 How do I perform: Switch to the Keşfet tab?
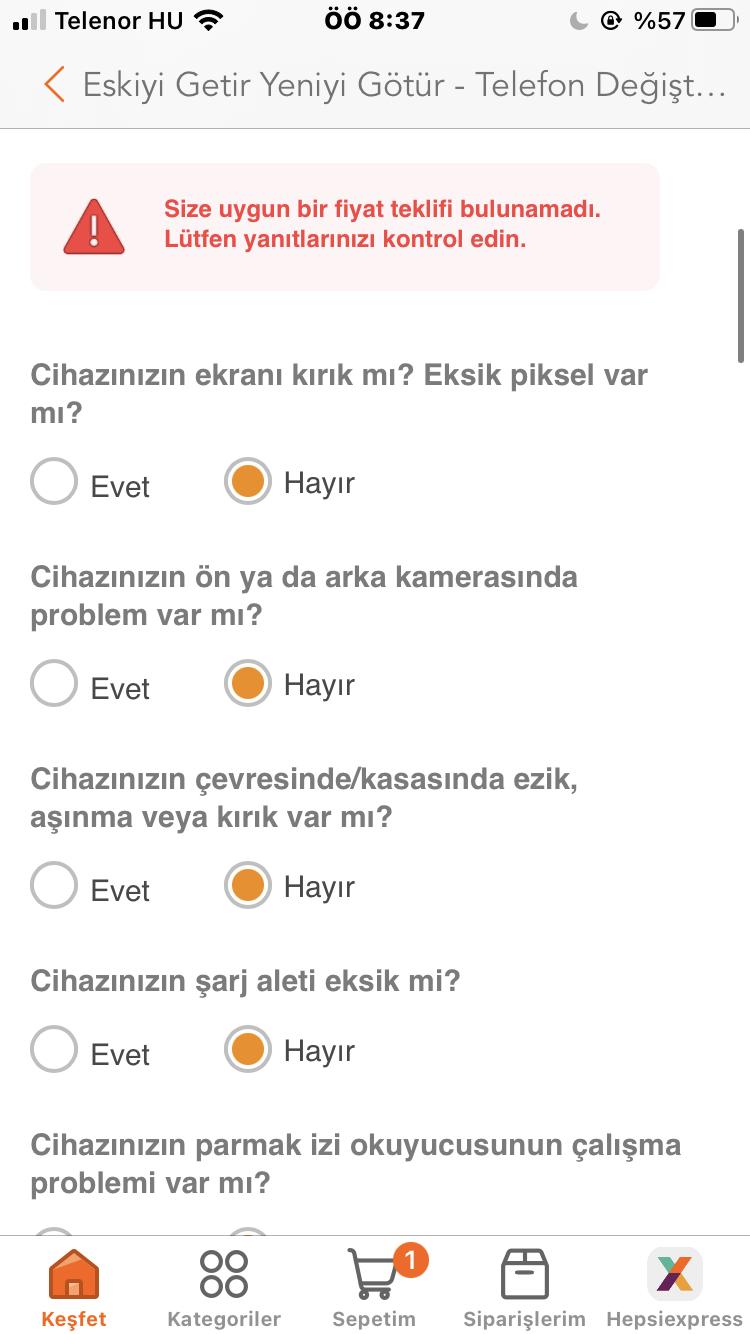pyautogui.click(x=74, y=1288)
